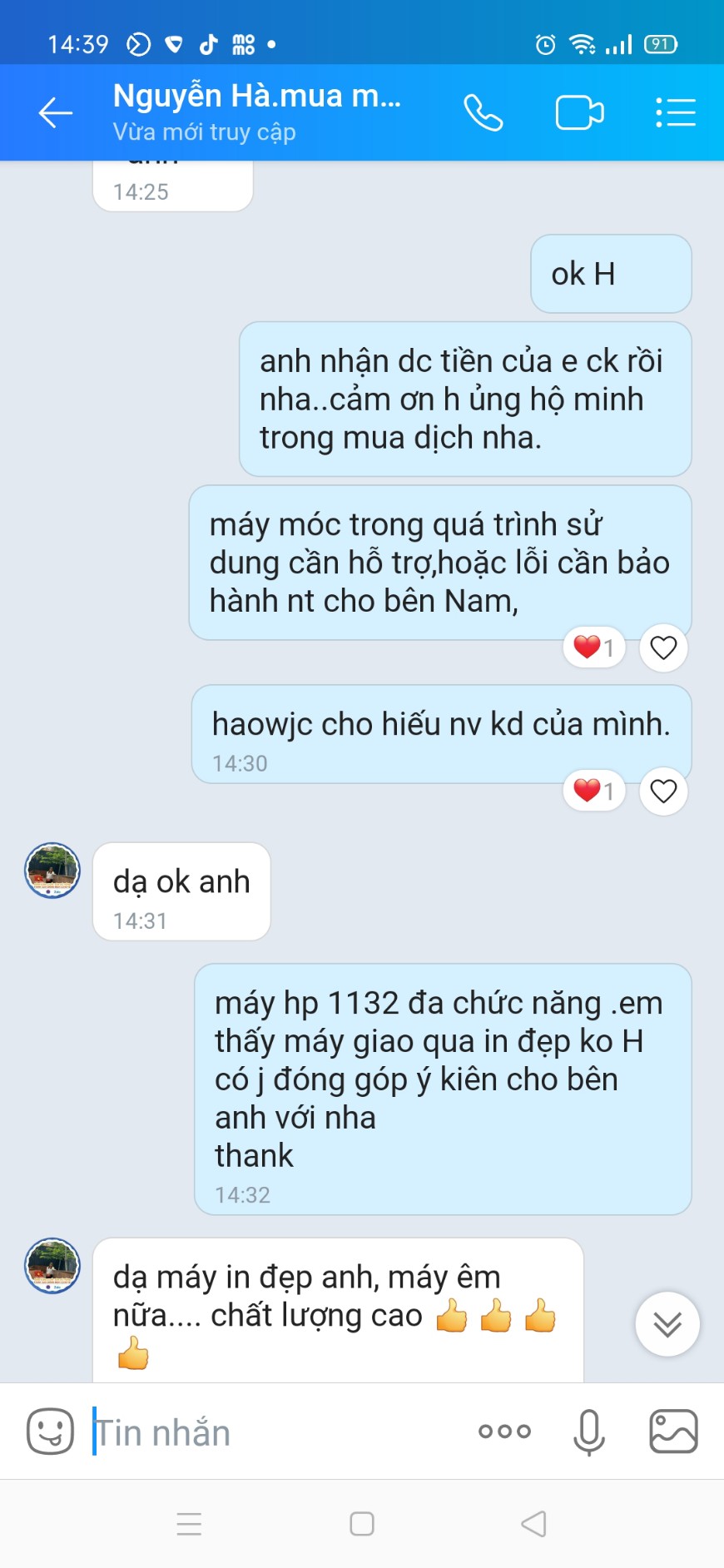The height and width of the screenshot is (1568, 724).
Task: Focus the 'Tin nhắn' message field
Action: [275, 1433]
